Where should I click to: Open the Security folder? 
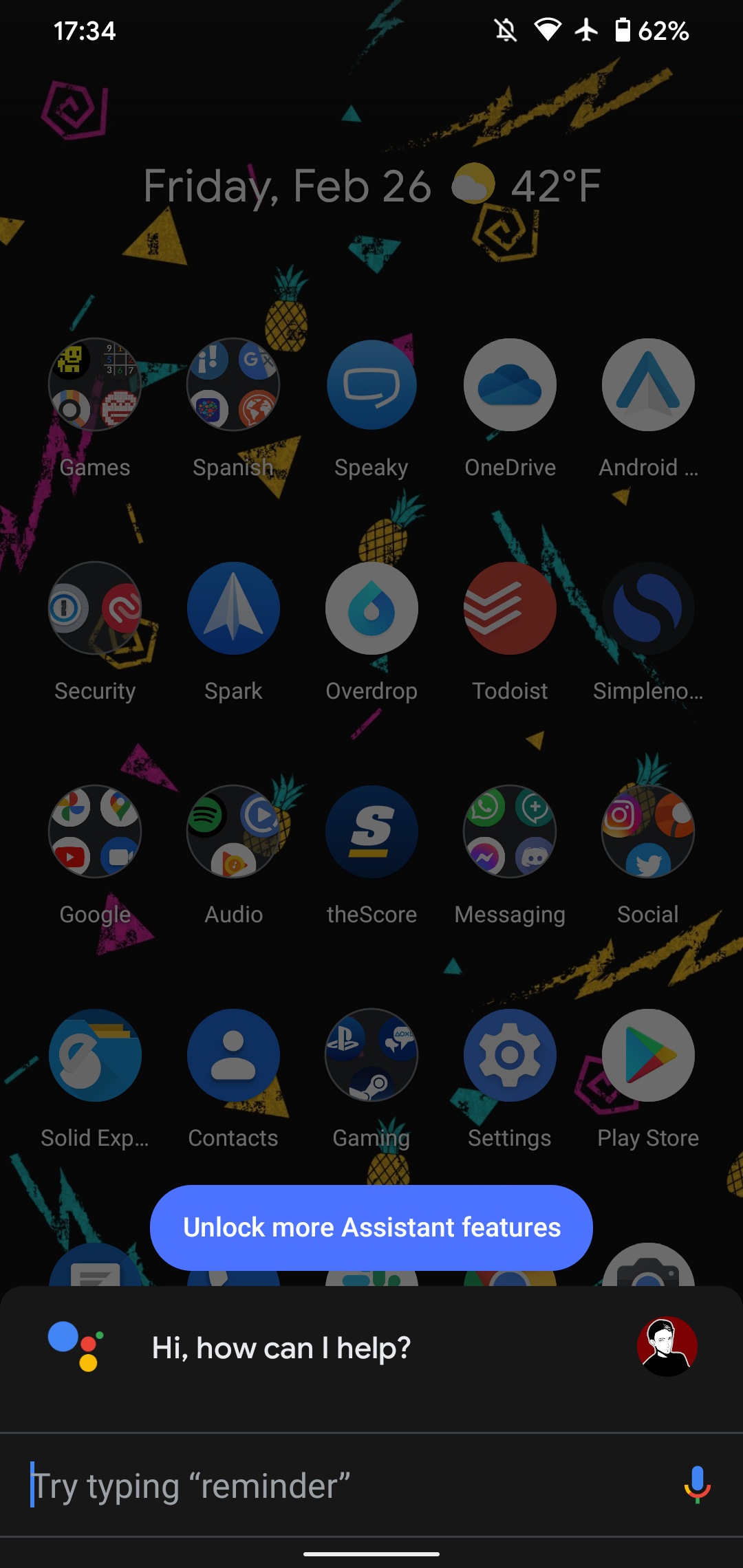click(95, 609)
